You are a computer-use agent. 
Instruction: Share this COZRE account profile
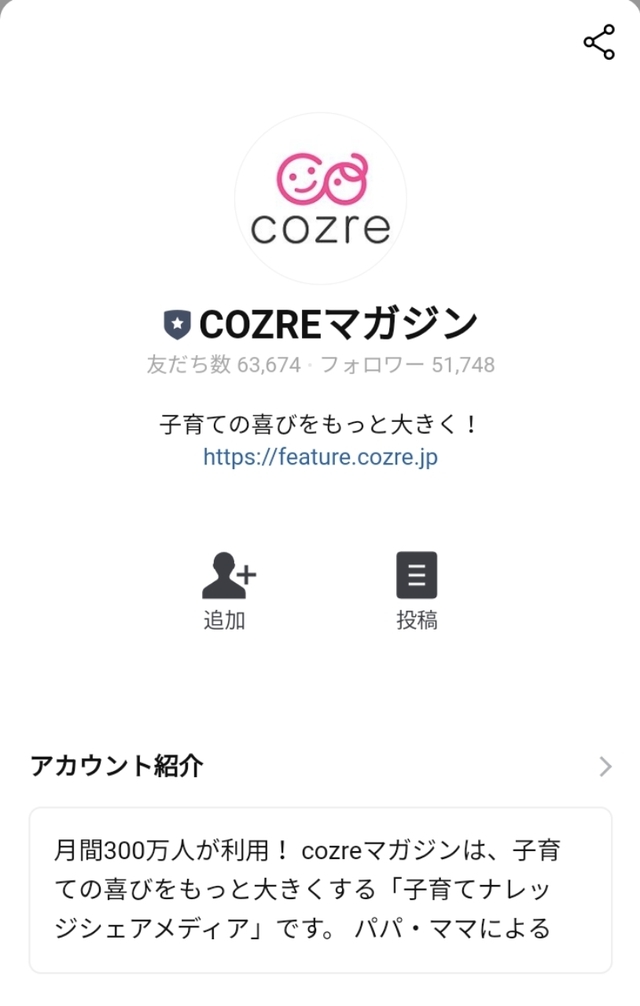pyautogui.click(x=599, y=42)
